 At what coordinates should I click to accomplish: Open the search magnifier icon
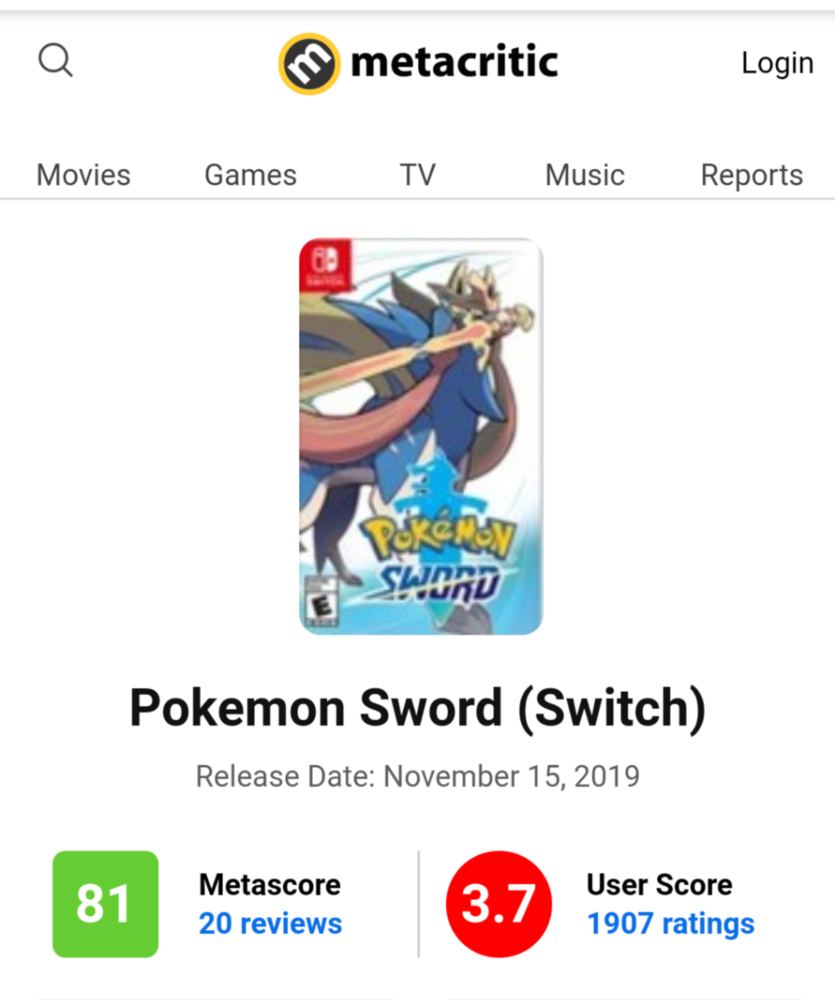[x=56, y=61]
